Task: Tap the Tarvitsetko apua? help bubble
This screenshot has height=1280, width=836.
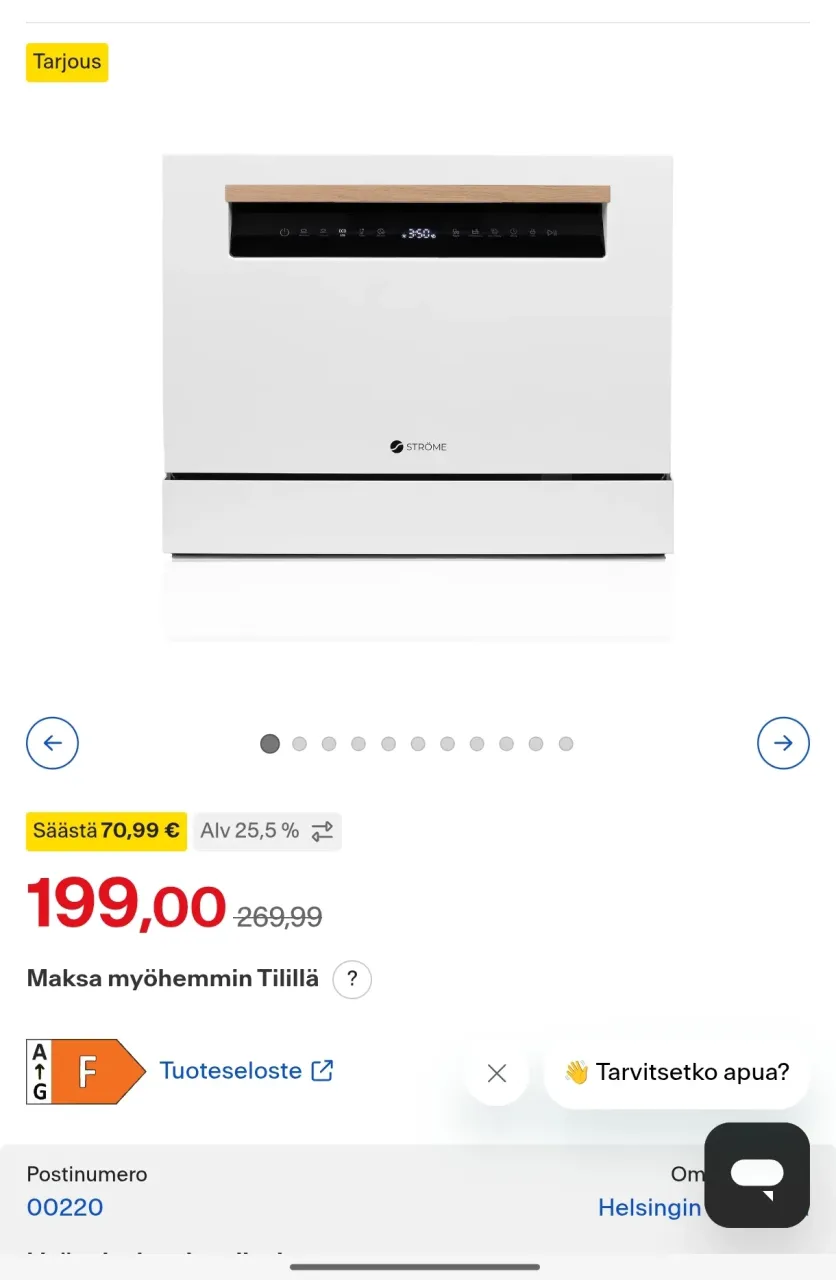Action: point(676,1073)
